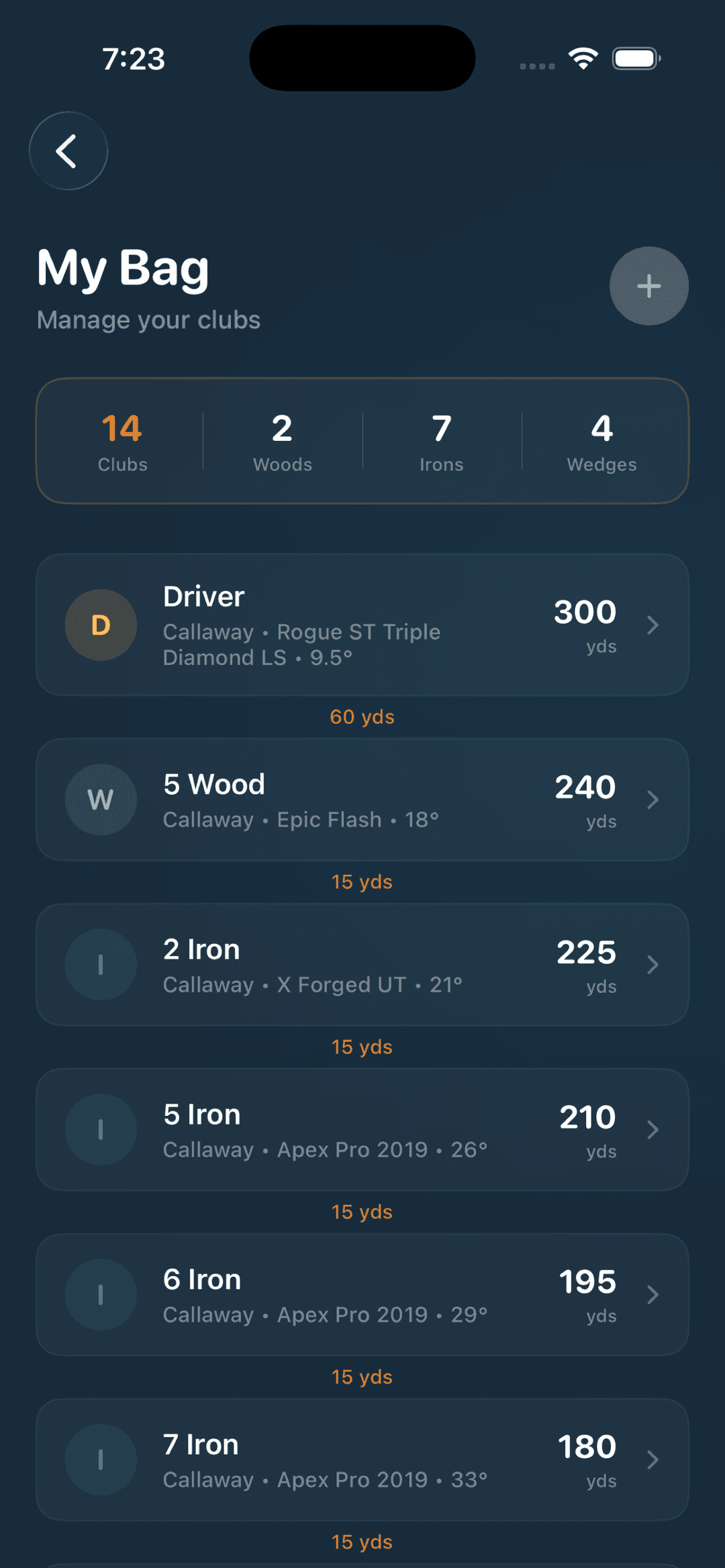Open the My Bag header menu area
Image resolution: width=725 pixels, height=1568 pixels.
[x=123, y=267]
